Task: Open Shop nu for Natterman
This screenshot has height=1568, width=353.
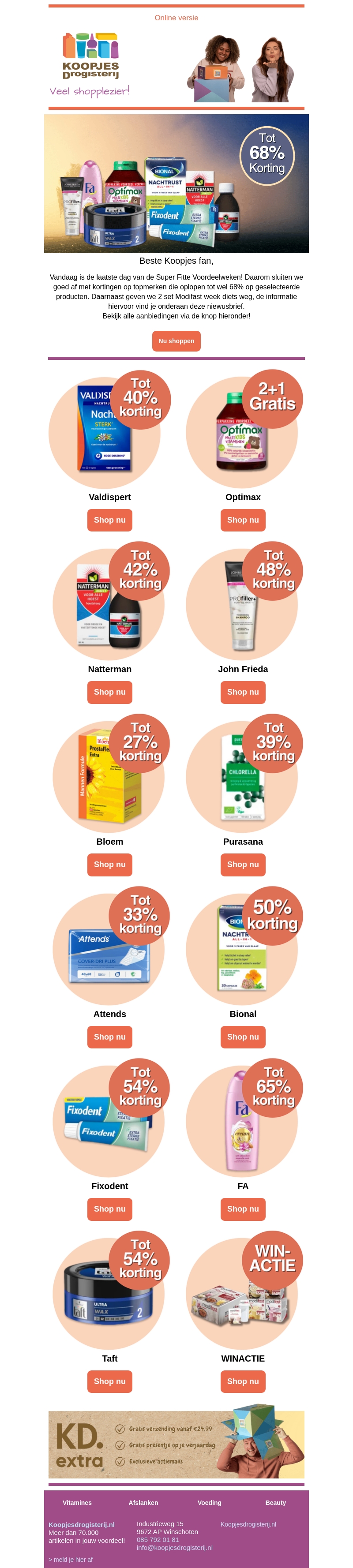Action: [x=109, y=692]
